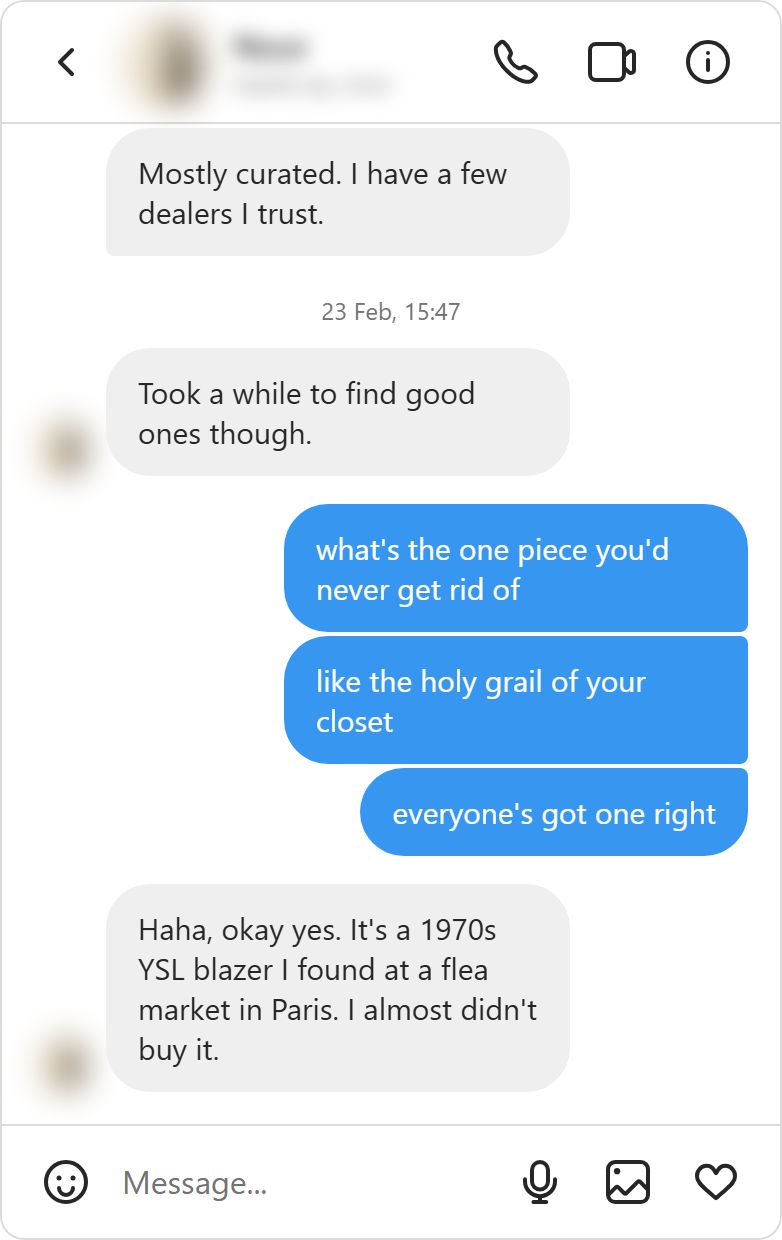The image size is (782, 1240).
Task: Go back to the message list
Action: pyautogui.click(x=66, y=63)
